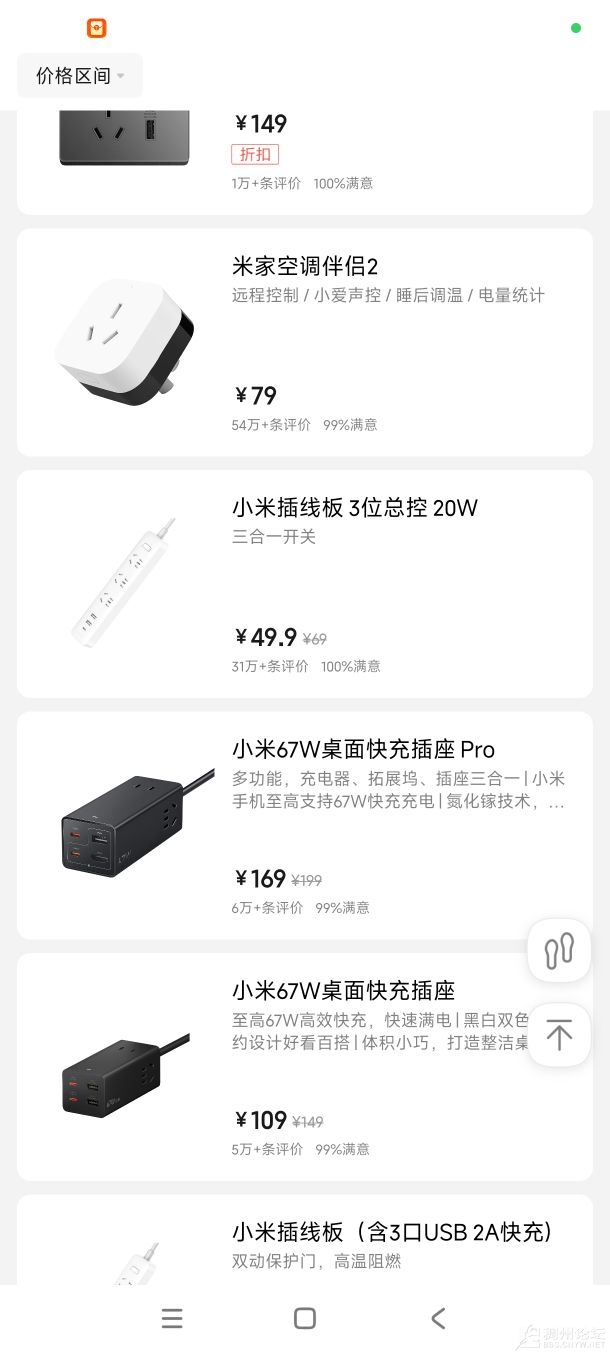Go back with system back button
This screenshot has height=1356, width=610.
[438, 1318]
